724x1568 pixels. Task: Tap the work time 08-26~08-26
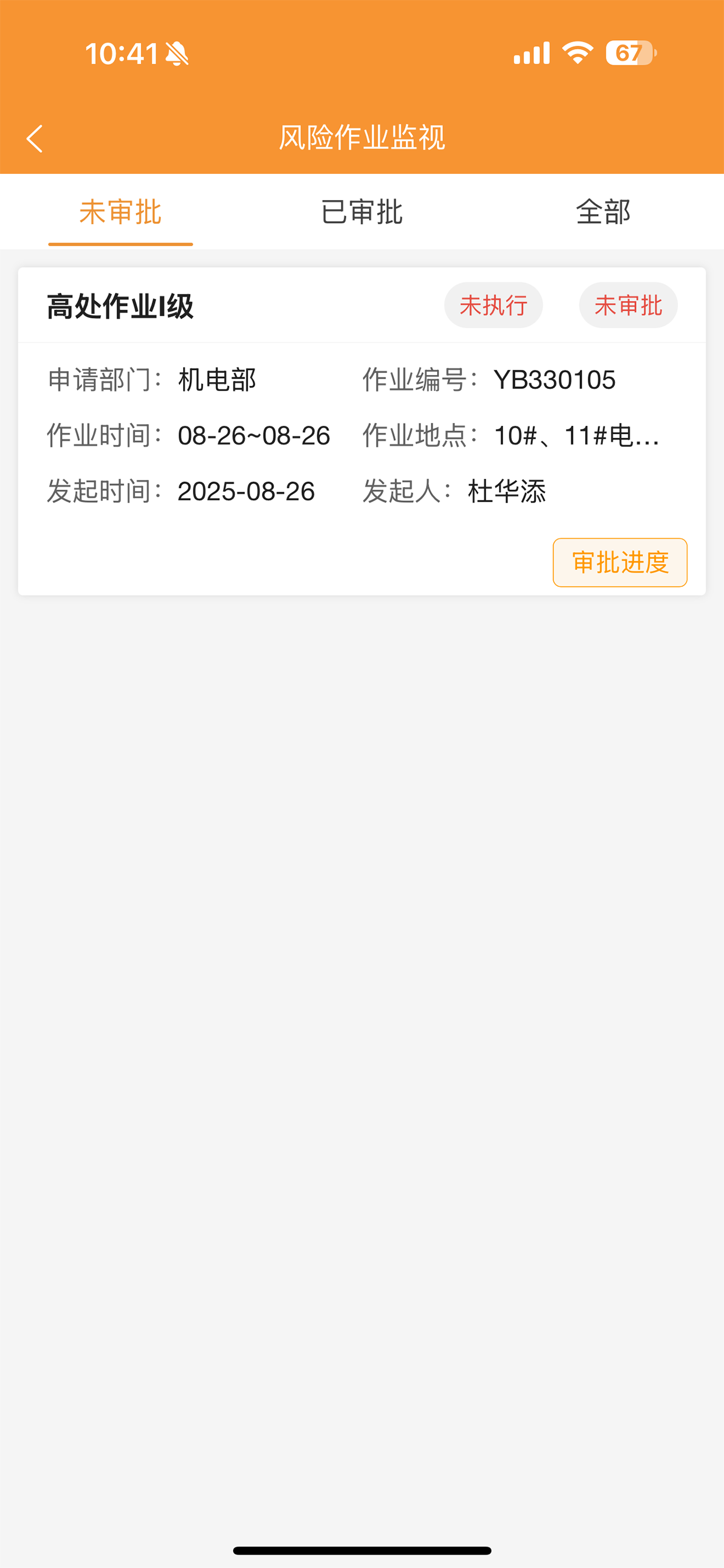click(x=254, y=436)
